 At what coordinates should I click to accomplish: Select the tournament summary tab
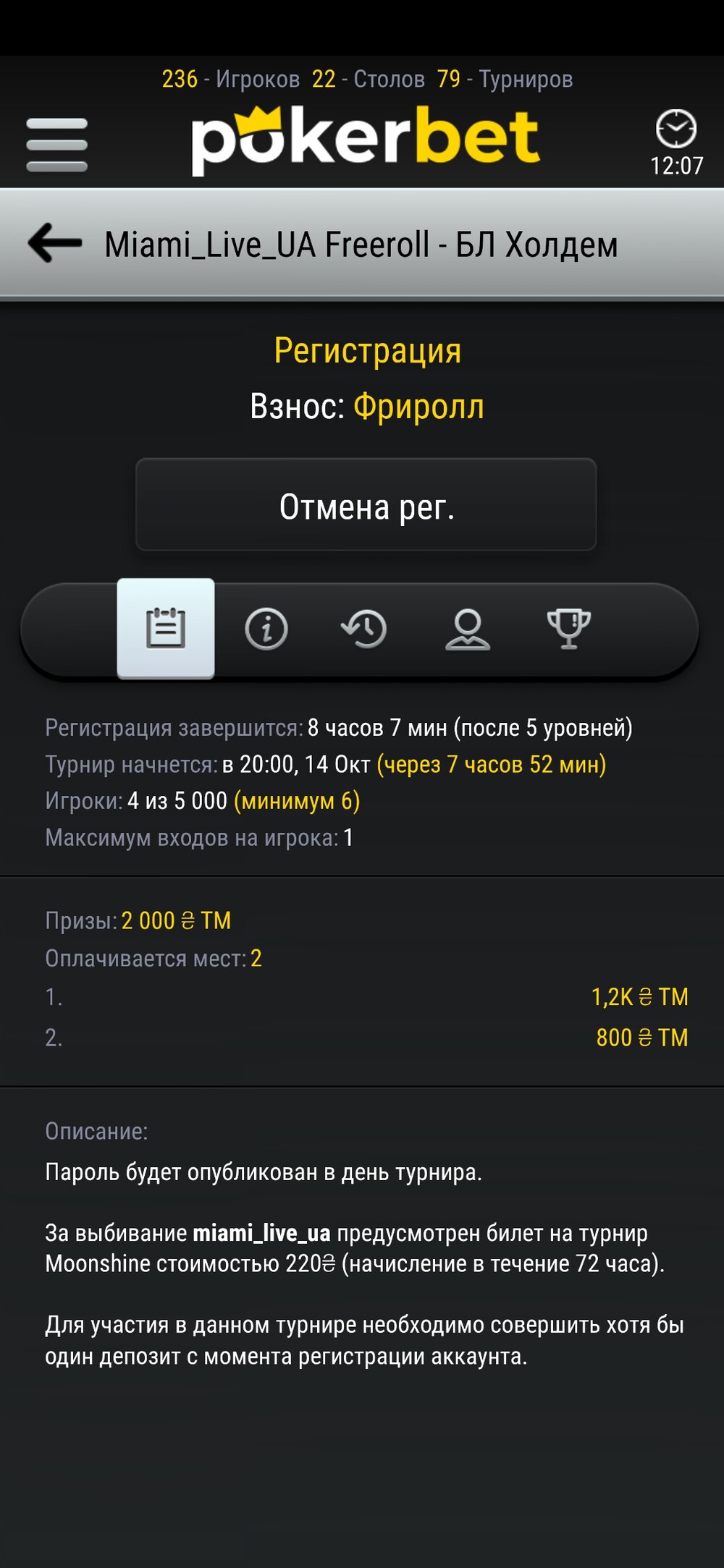tap(166, 628)
